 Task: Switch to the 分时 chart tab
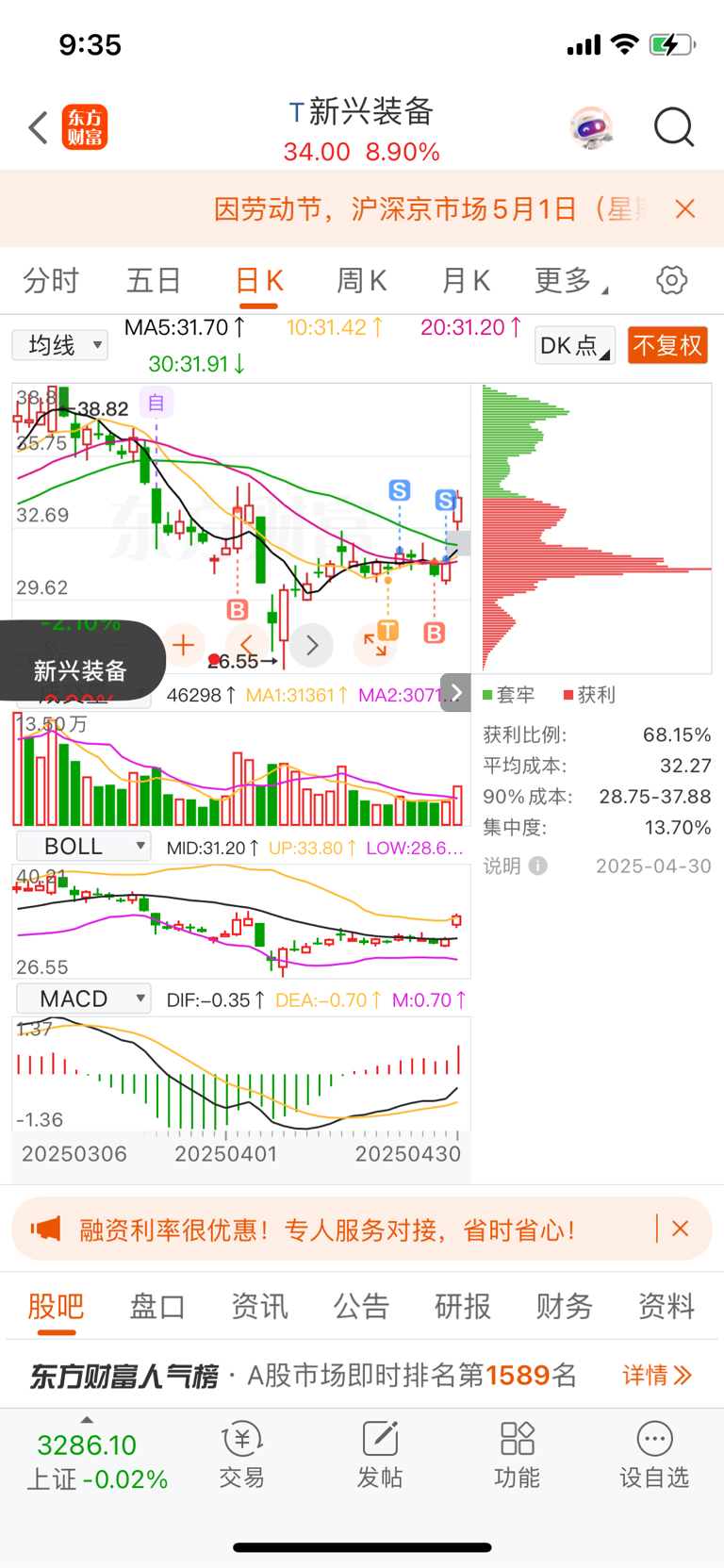point(51,280)
